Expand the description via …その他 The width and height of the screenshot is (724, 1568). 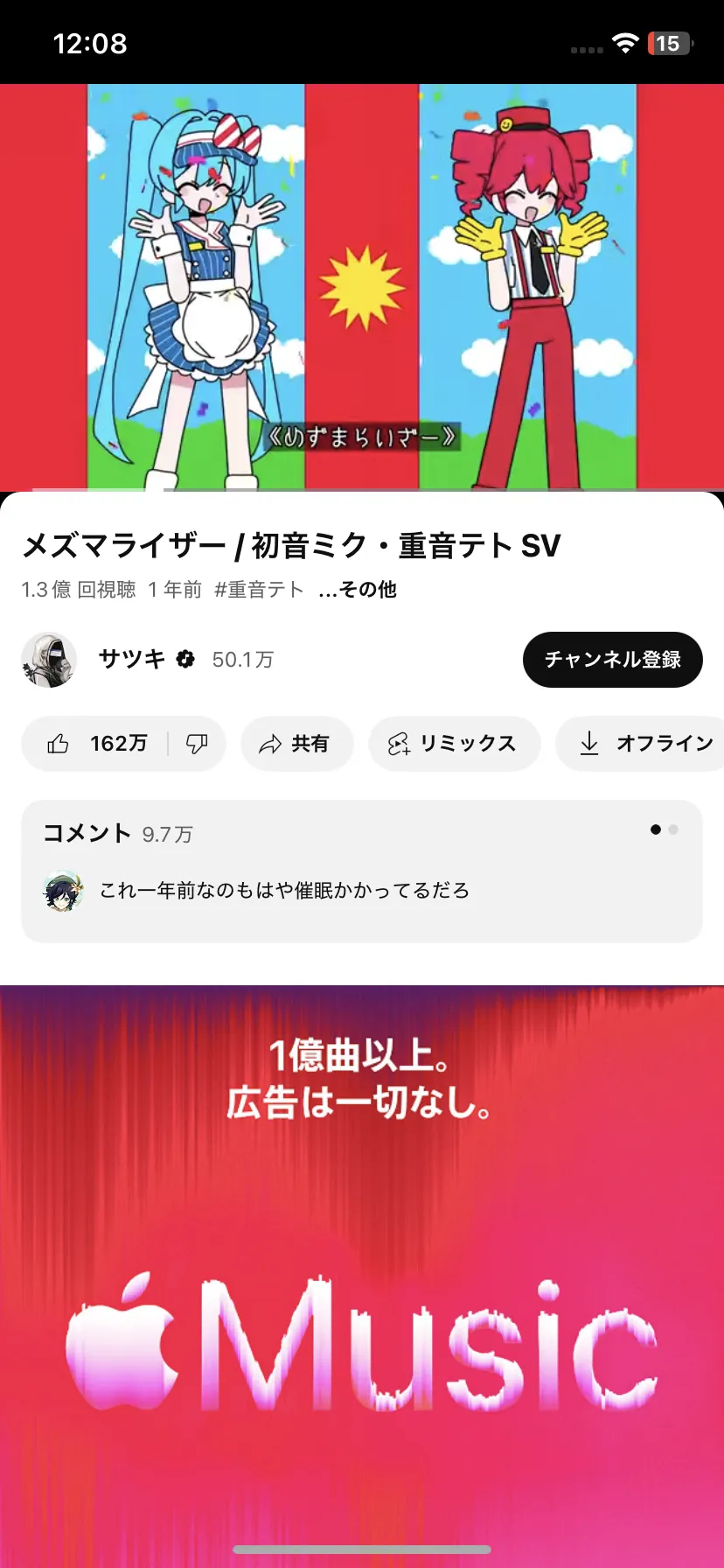[358, 590]
